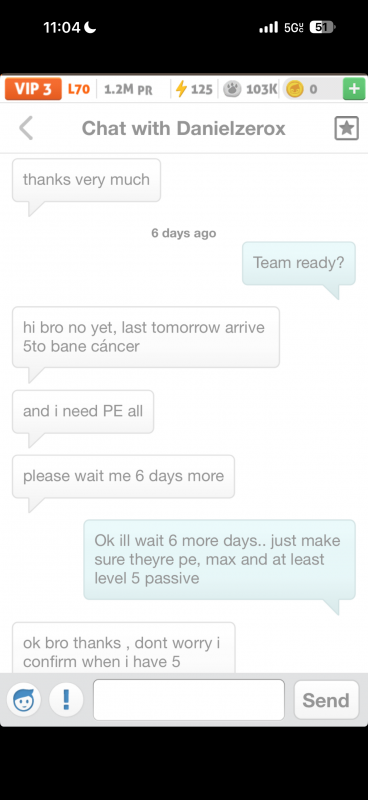Tap the green plus button to add coins
The width and height of the screenshot is (368, 800).
354,89
